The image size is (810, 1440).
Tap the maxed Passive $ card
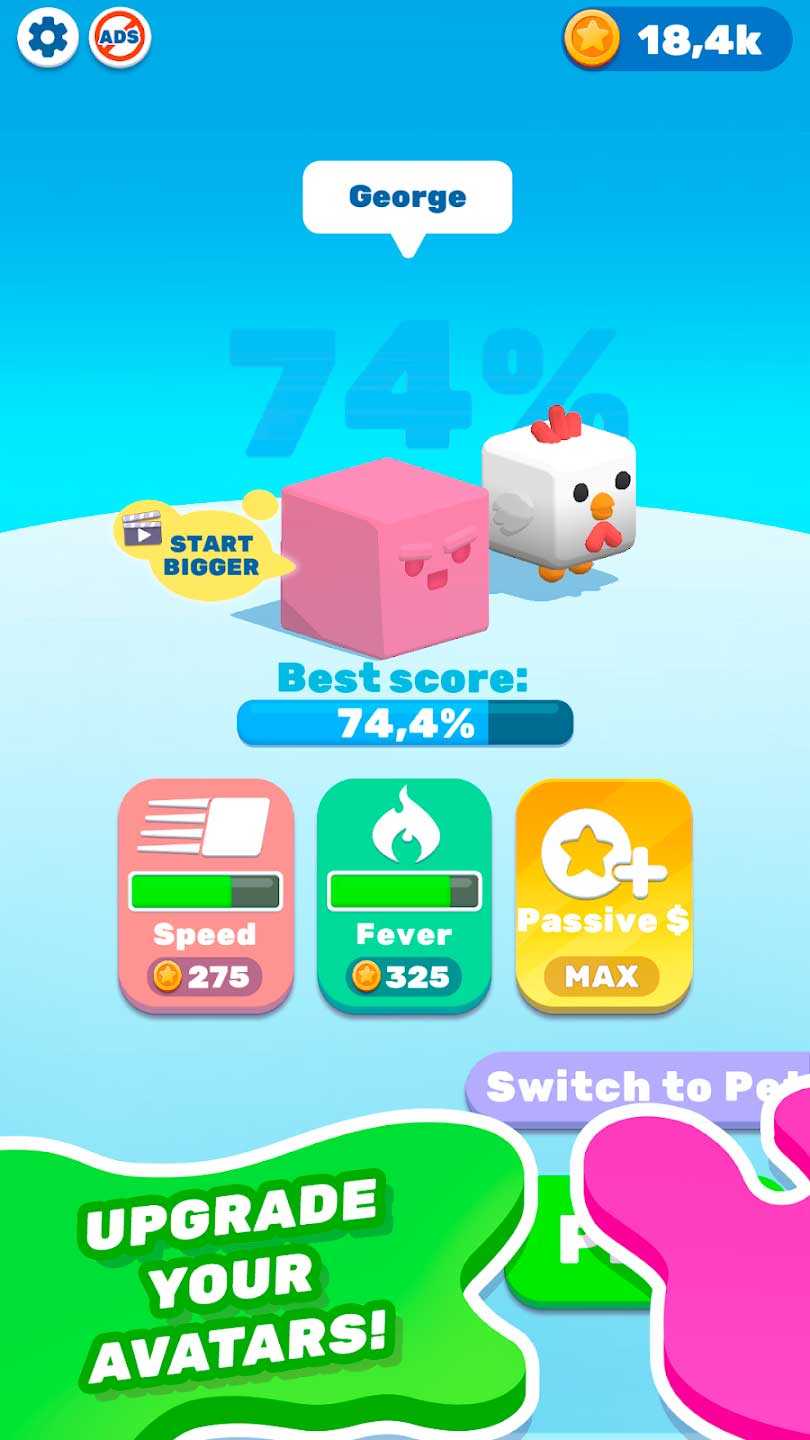coord(603,895)
